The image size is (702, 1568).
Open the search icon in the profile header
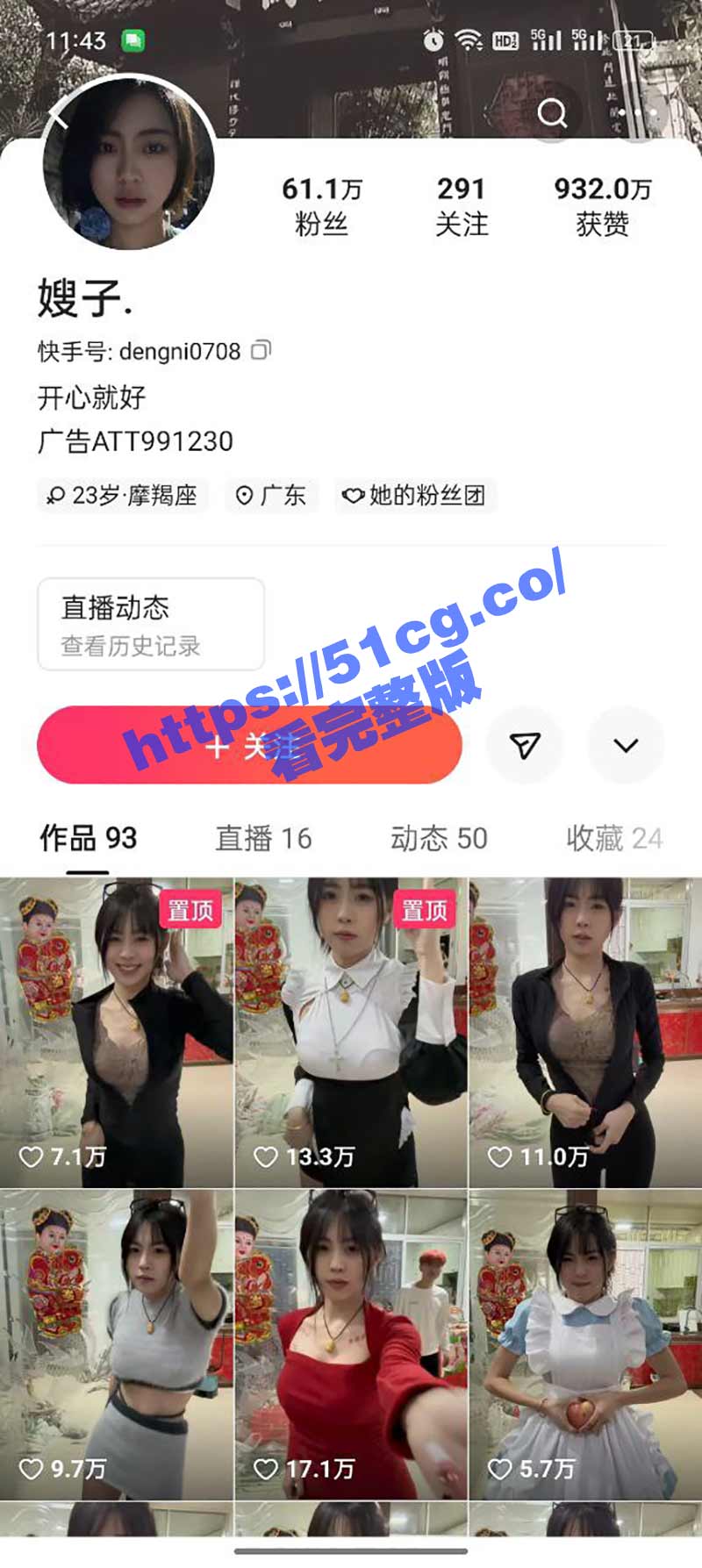click(552, 113)
